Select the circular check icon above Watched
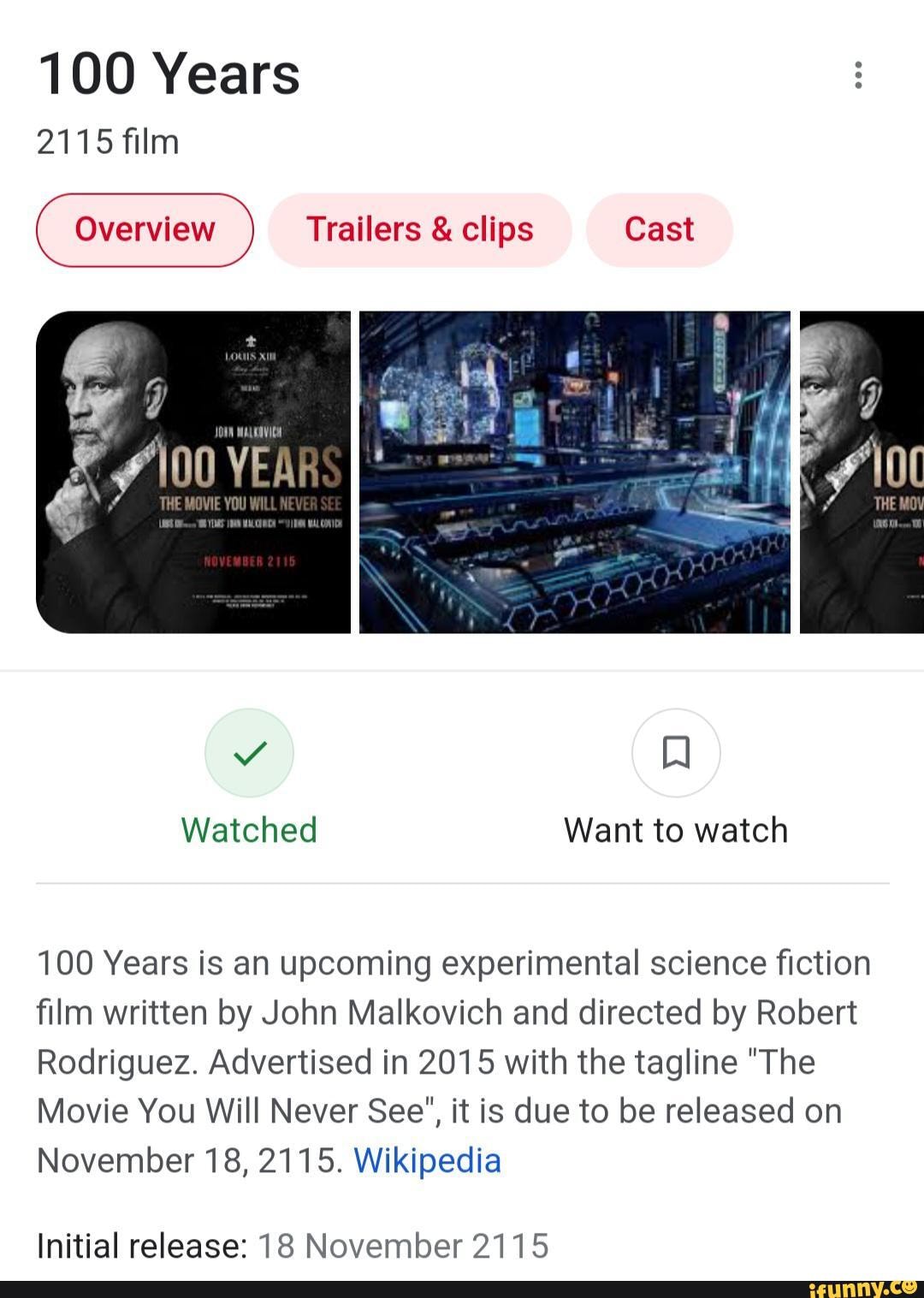The height and width of the screenshot is (1298, 924). coord(249,752)
